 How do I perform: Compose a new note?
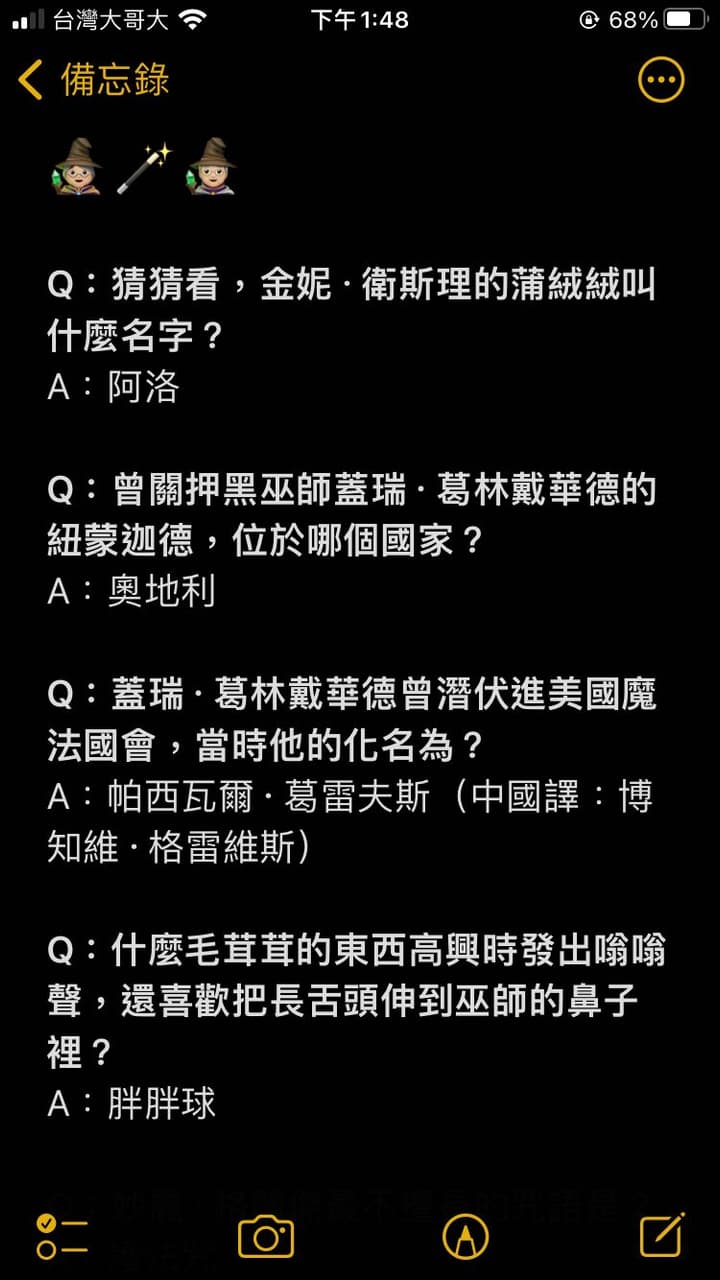pyautogui.click(x=662, y=1235)
